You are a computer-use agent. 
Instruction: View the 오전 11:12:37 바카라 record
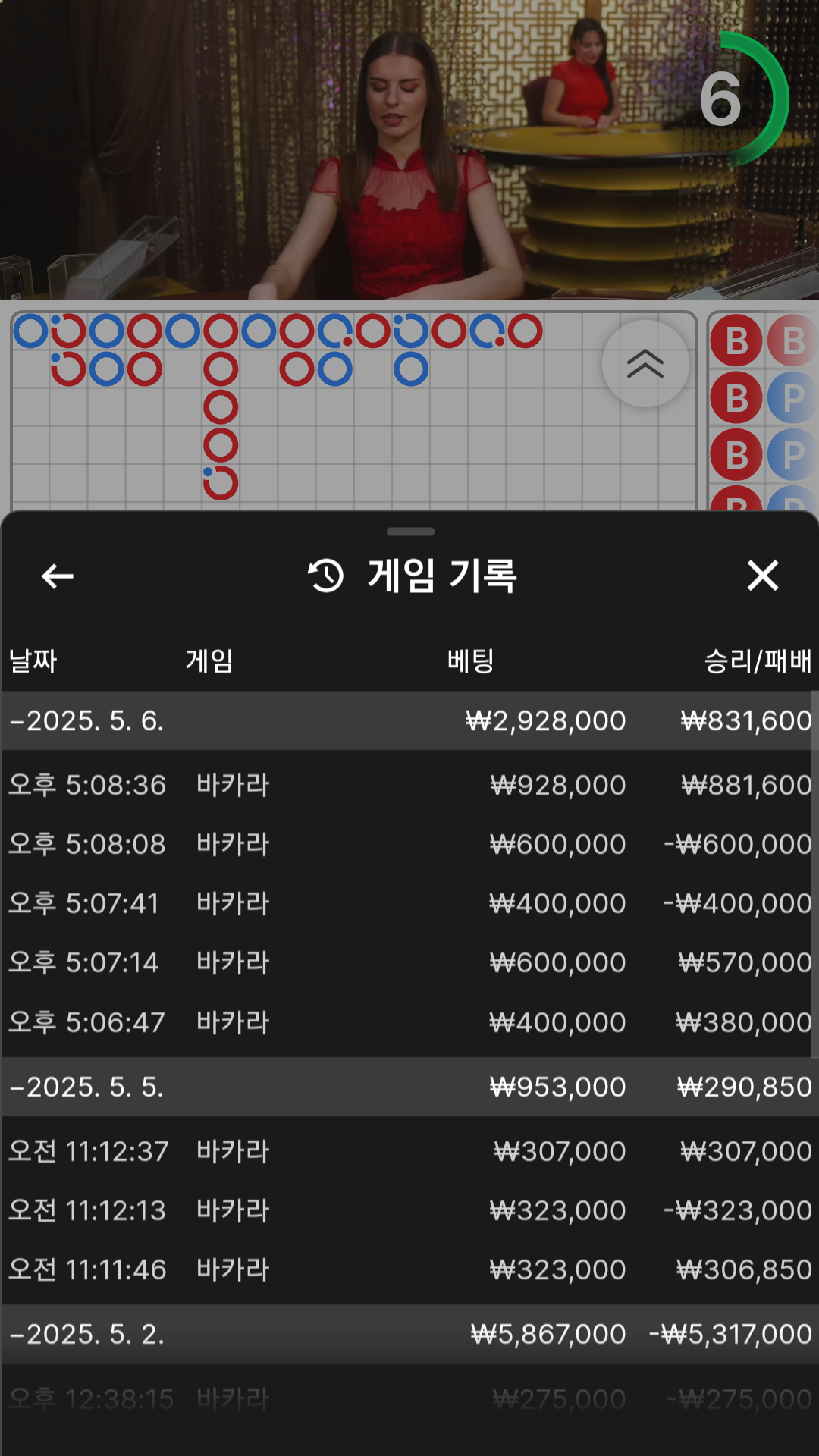click(x=409, y=1151)
